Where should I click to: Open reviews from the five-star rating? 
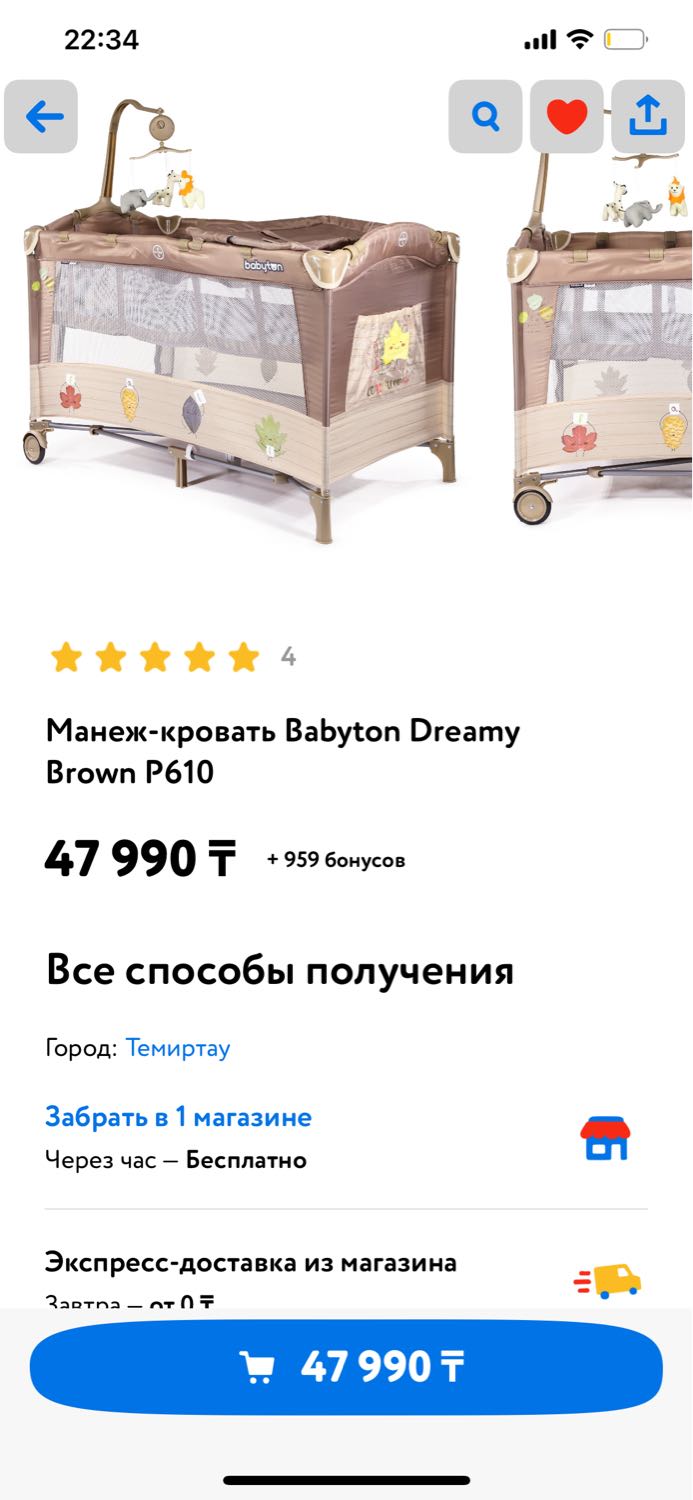pos(155,657)
